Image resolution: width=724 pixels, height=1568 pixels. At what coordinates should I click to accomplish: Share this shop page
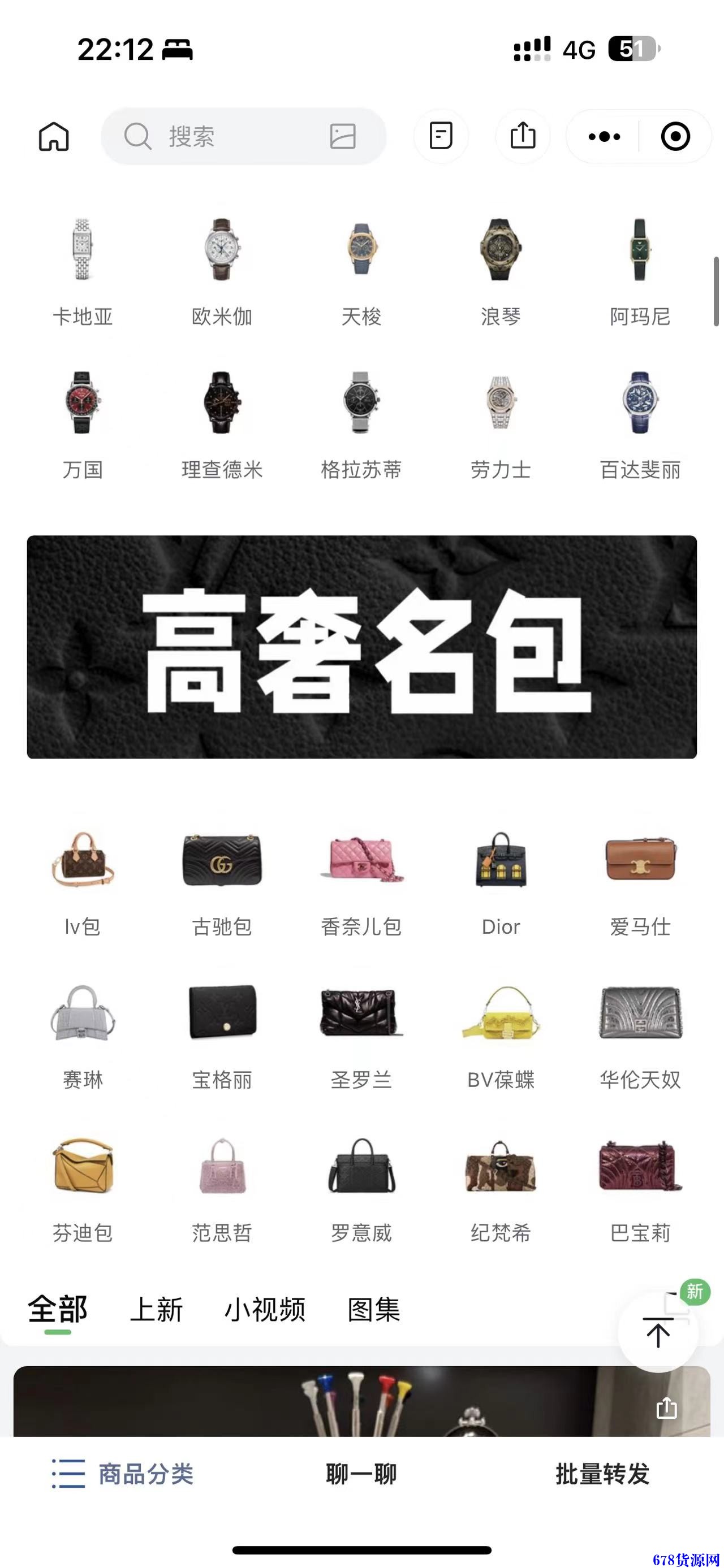click(x=523, y=136)
